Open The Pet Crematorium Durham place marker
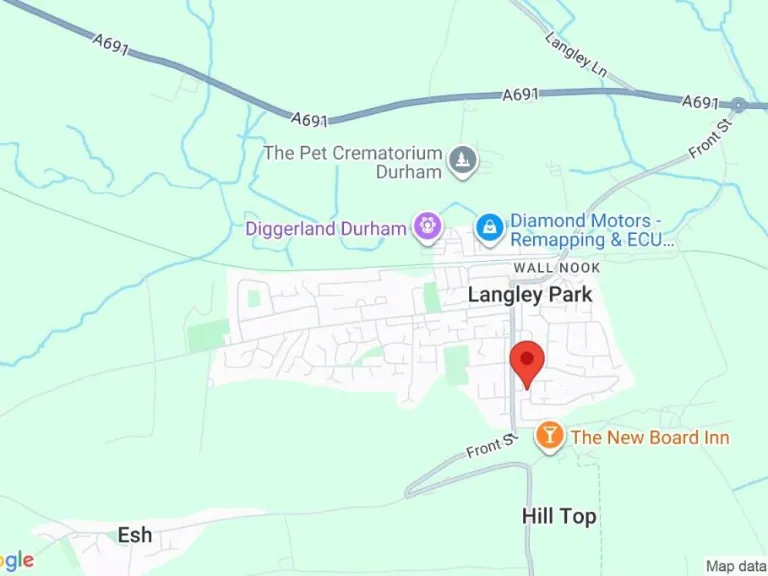The width and height of the screenshot is (768, 576). pos(462,160)
